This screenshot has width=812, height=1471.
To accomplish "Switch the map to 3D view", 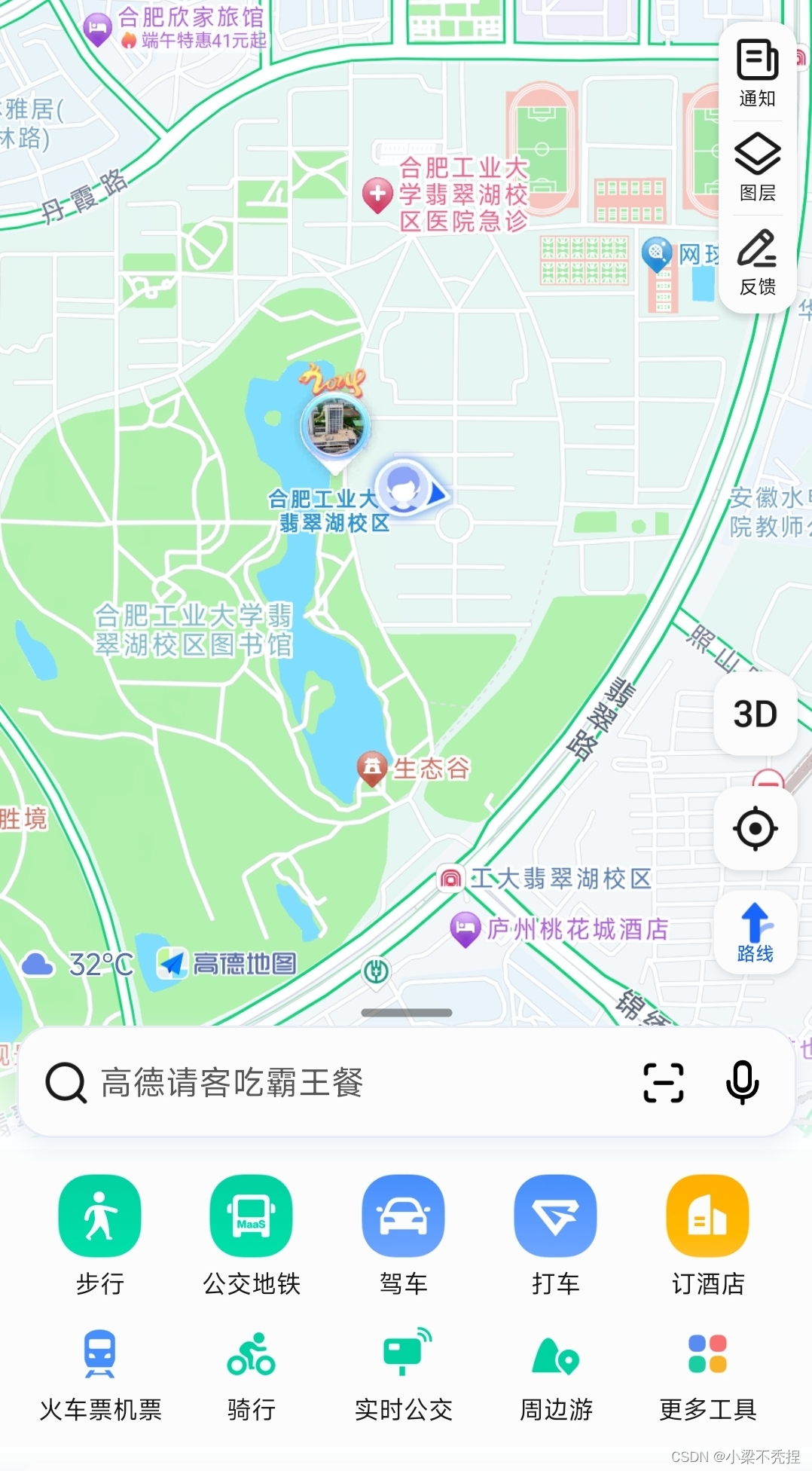I will 755,714.
